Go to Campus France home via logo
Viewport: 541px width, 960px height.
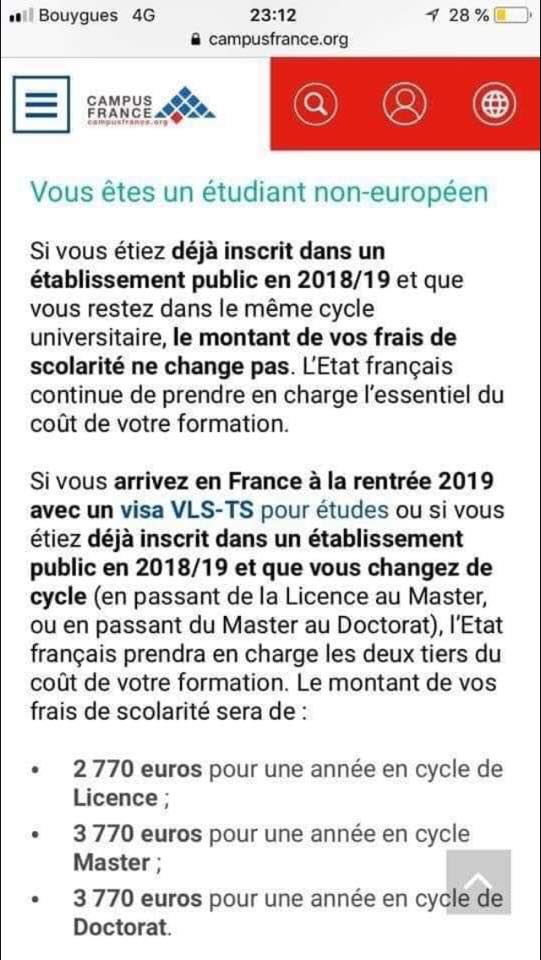(x=151, y=106)
